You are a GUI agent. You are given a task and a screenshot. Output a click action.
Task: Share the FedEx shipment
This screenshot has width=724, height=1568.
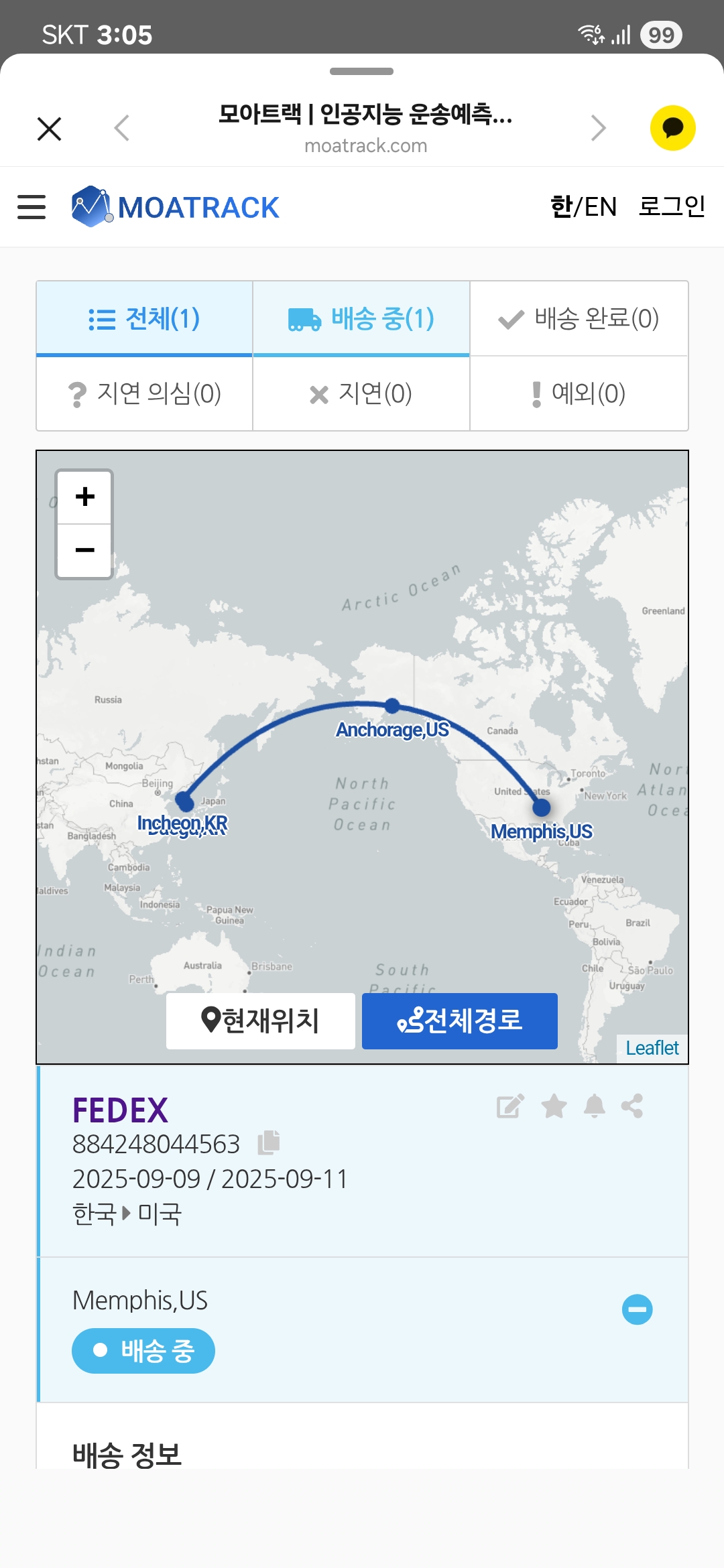point(632,1106)
